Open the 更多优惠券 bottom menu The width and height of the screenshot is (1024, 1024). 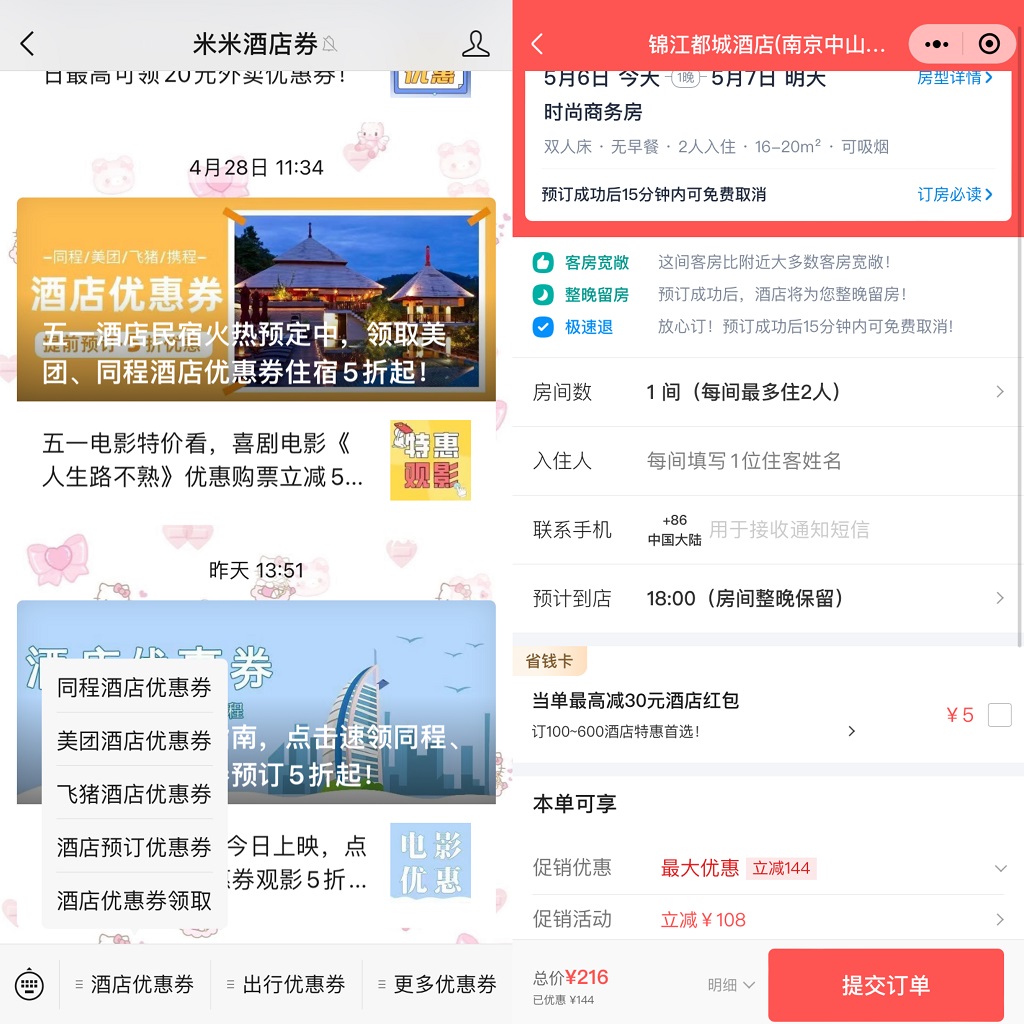[x=438, y=984]
